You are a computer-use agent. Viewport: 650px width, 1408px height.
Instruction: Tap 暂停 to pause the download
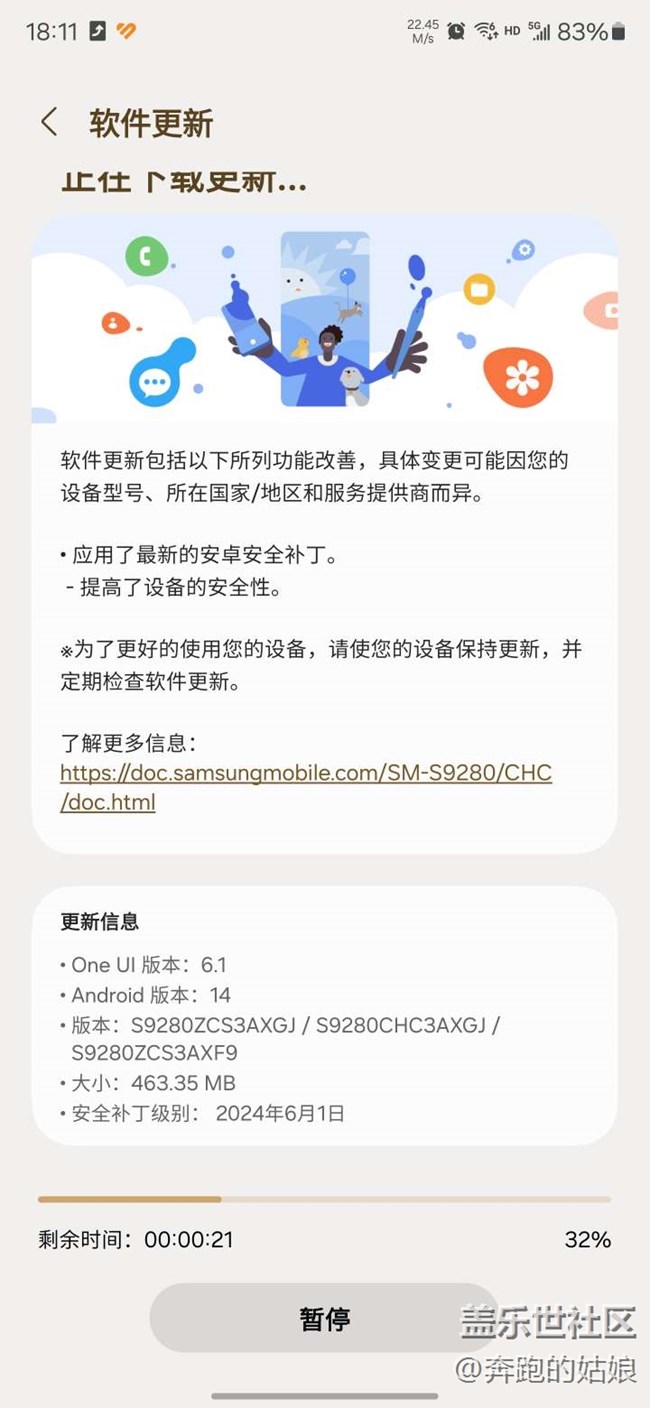tap(324, 1319)
